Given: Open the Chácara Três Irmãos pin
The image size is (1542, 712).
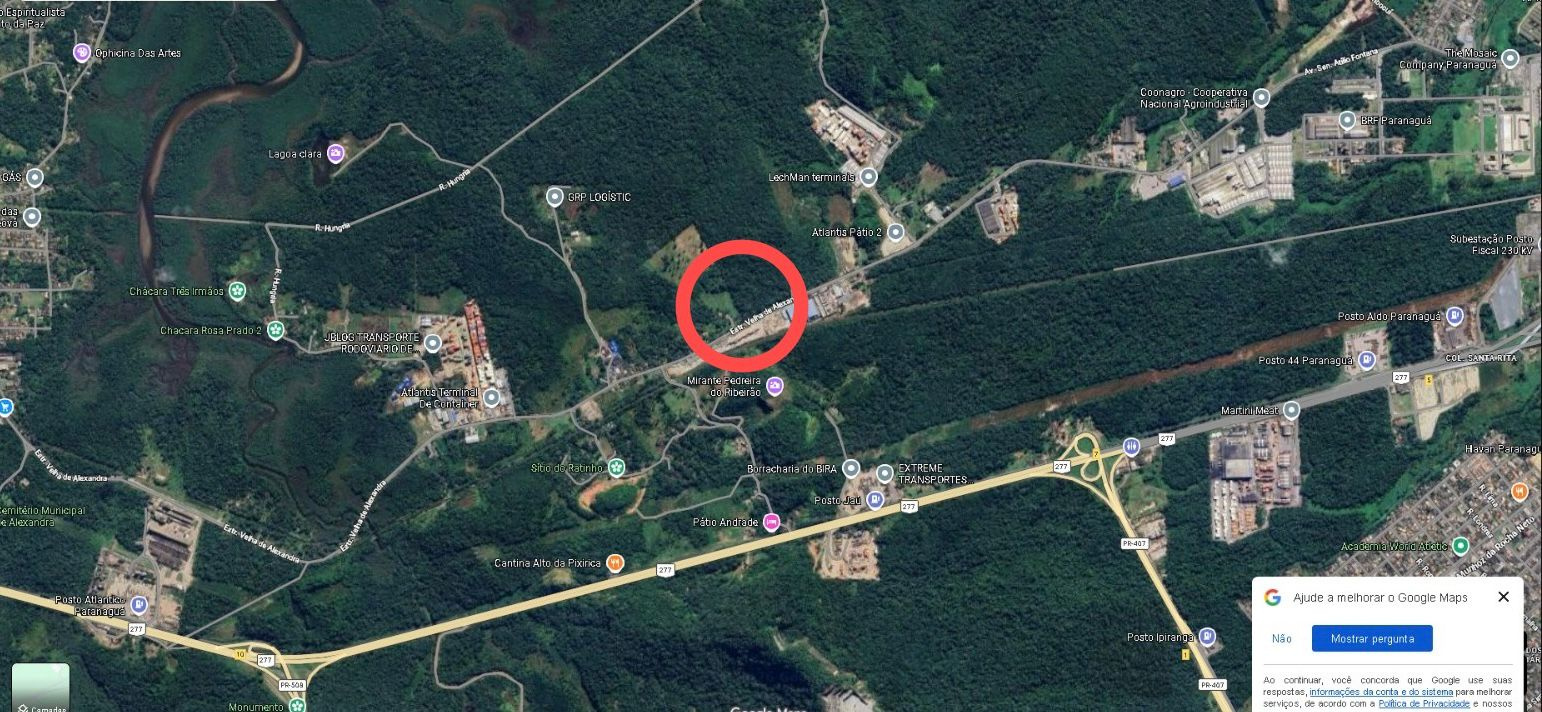Looking at the screenshot, I should click(x=237, y=291).
